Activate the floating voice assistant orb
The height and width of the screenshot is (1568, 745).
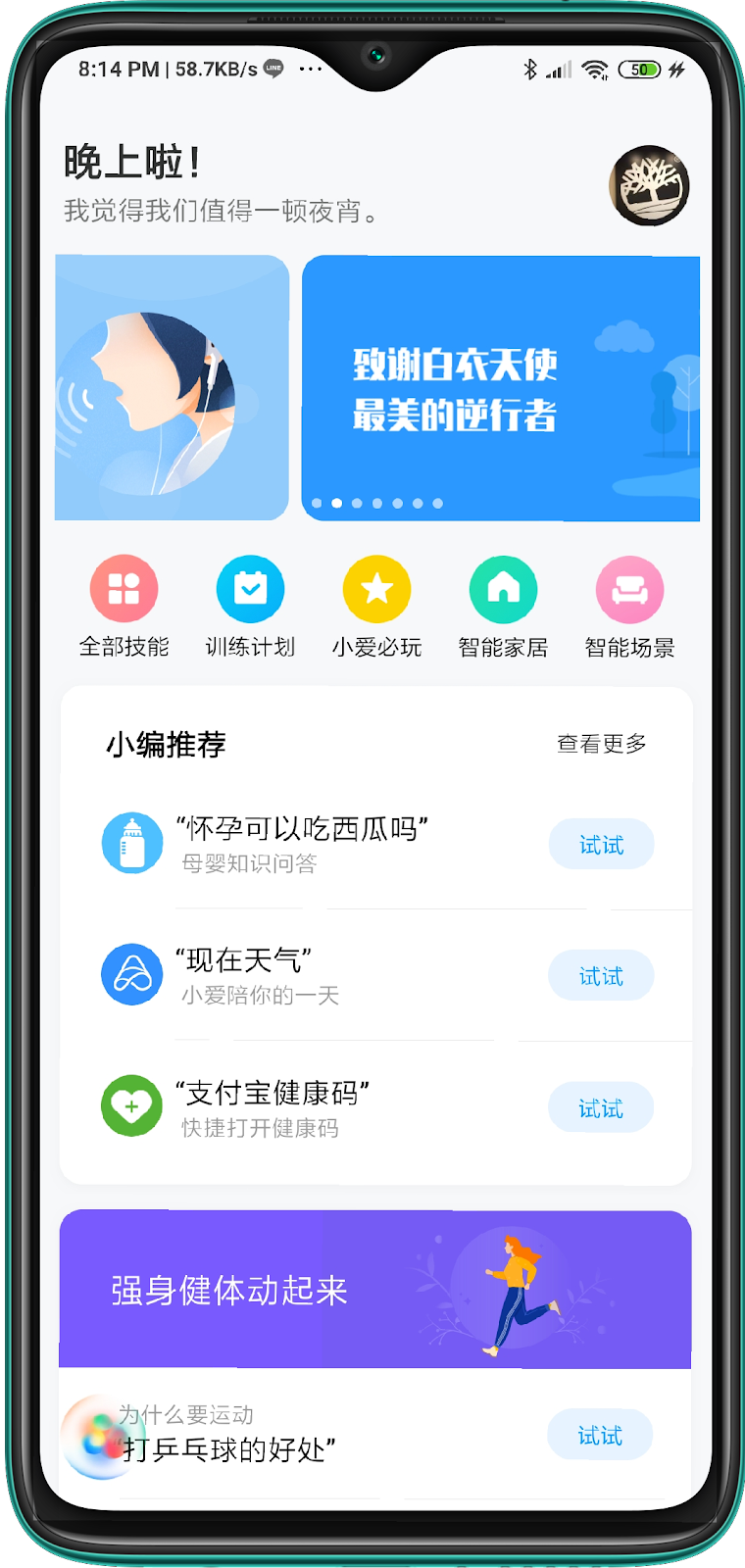[96, 1437]
